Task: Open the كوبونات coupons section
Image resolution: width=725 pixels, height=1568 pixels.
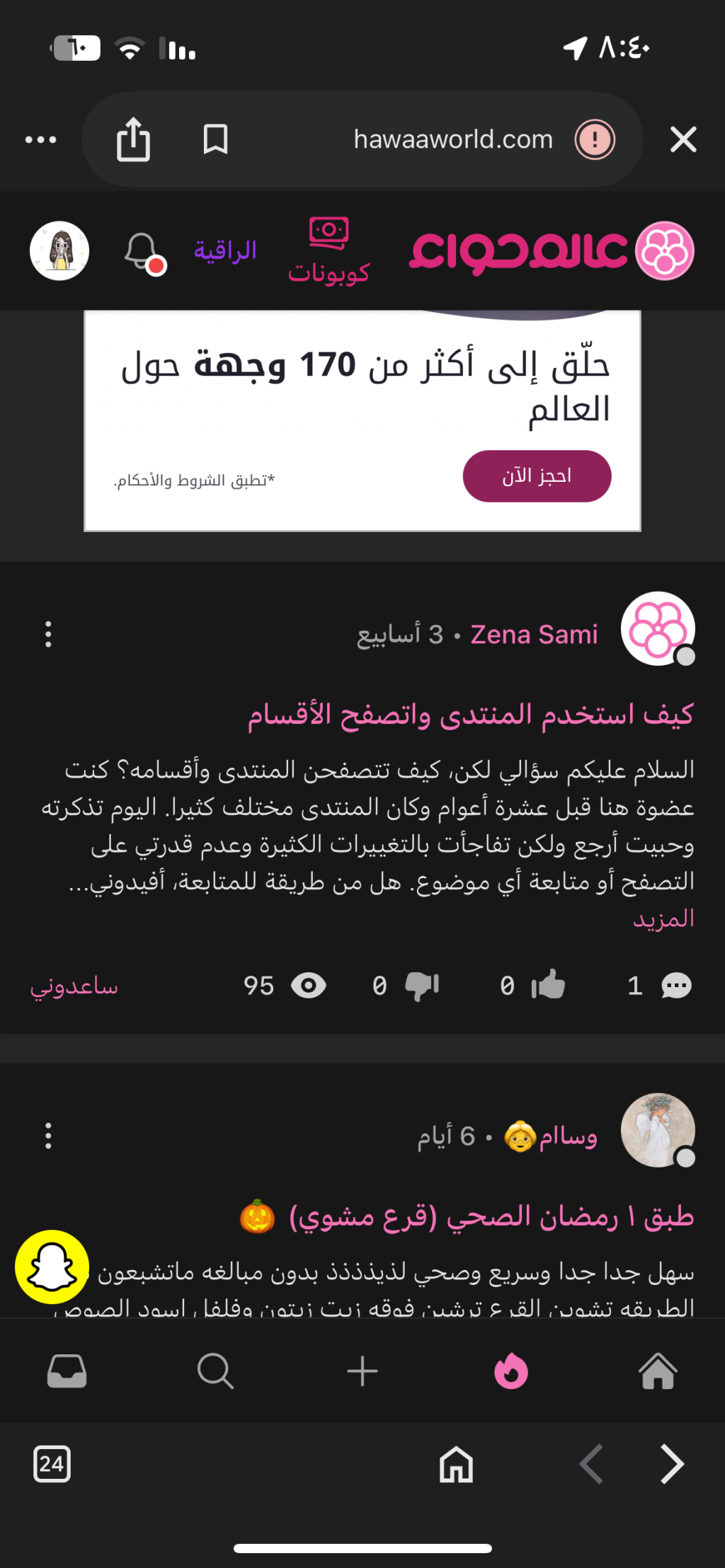Action: click(329, 252)
